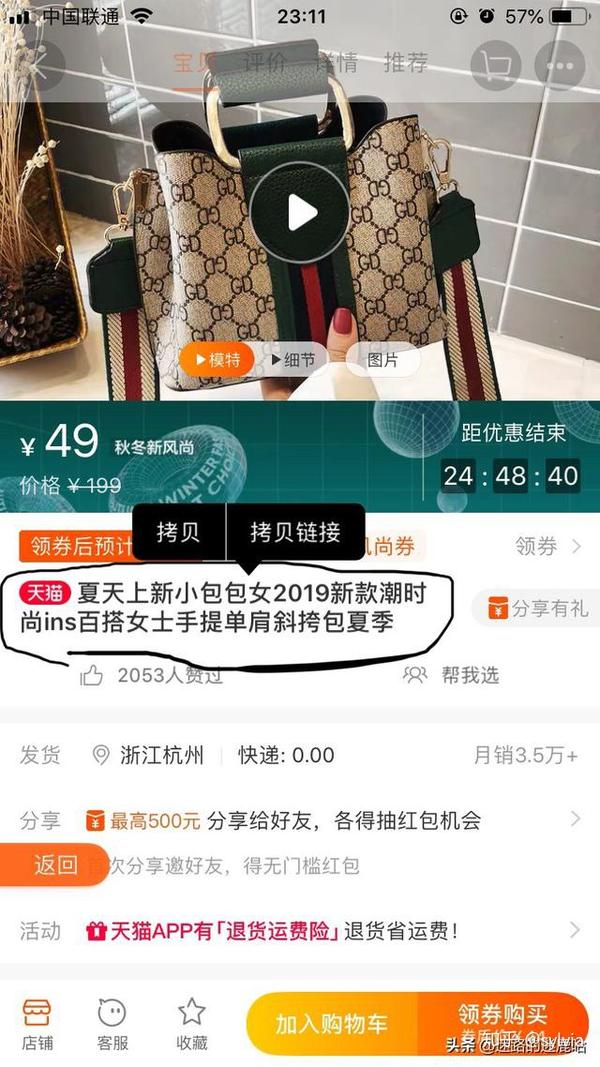Choose 拷贝 in the popup
This screenshot has height=1067, width=600.
pos(179,532)
